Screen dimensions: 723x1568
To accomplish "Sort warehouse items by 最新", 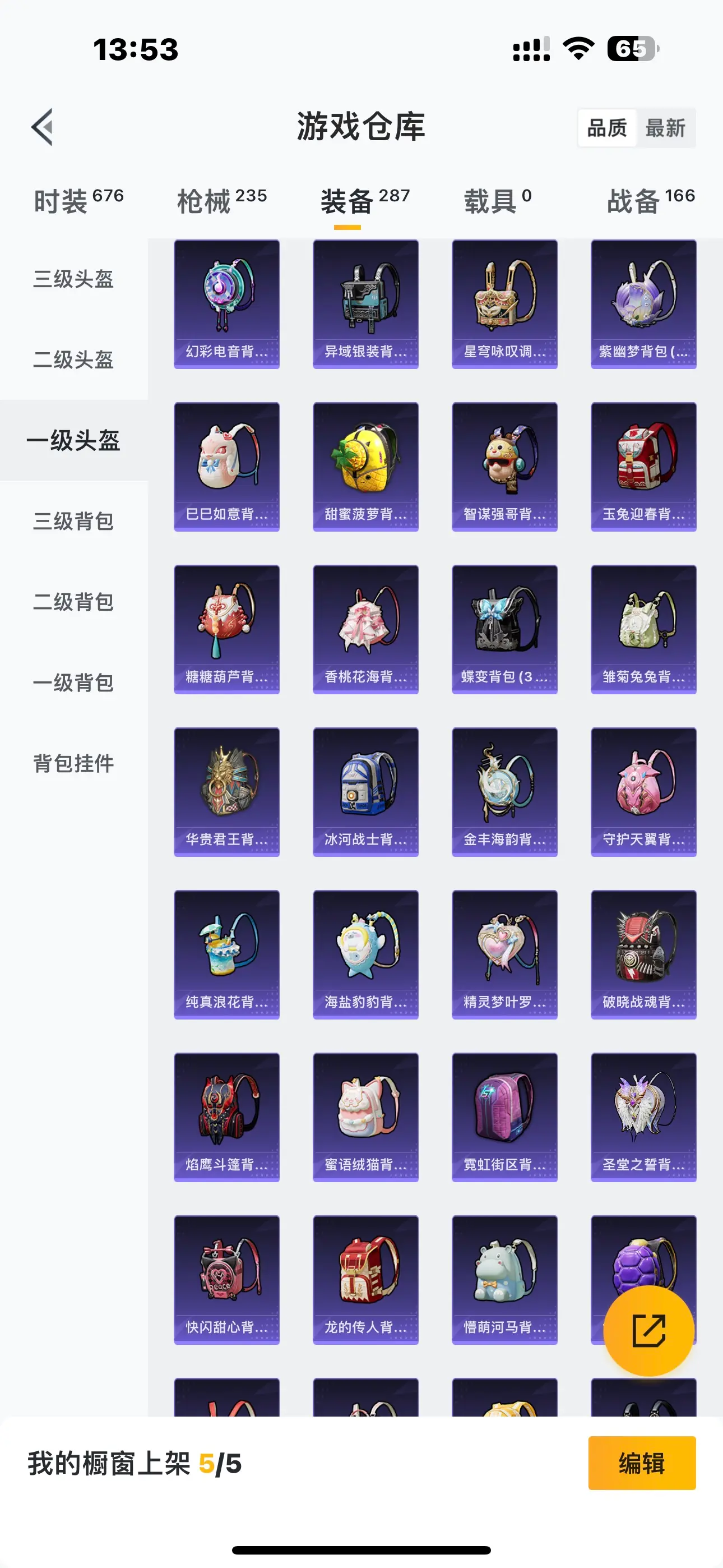I will pyautogui.click(x=665, y=128).
